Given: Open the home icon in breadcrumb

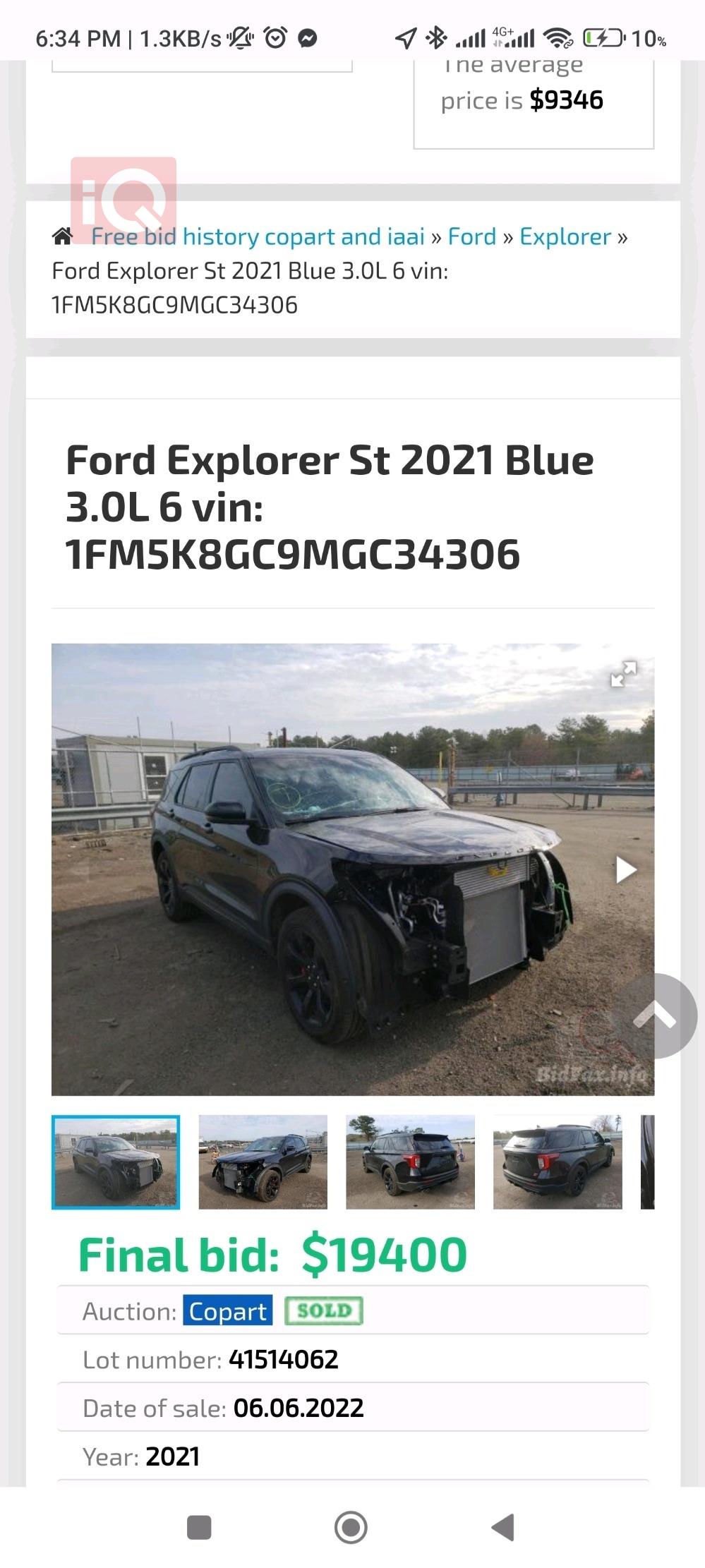Looking at the screenshot, I should click(x=62, y=236).
